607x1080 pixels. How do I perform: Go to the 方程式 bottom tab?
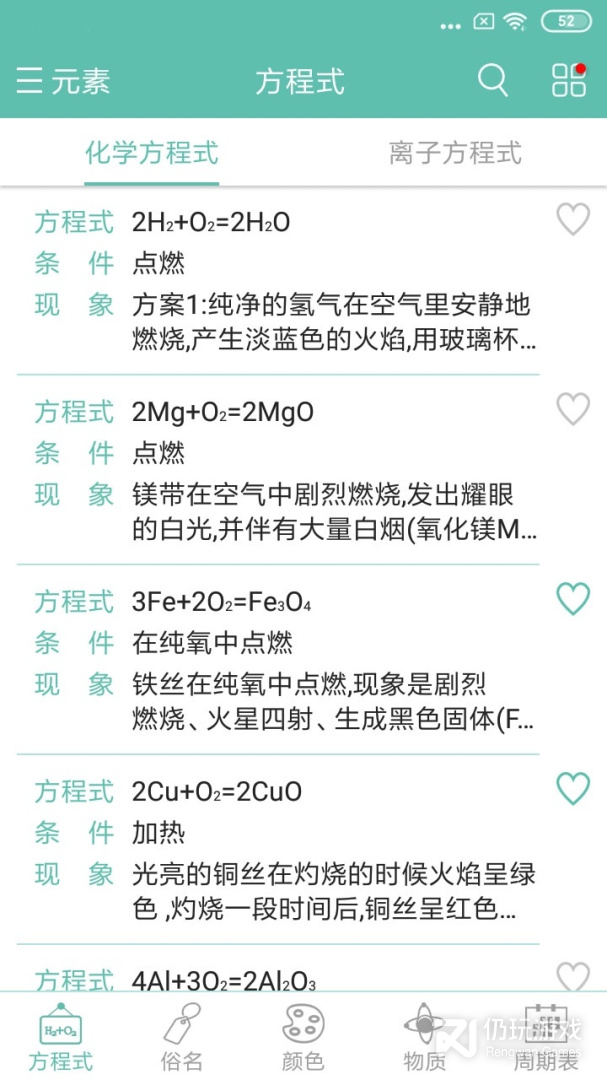(x=61, y=1037)
